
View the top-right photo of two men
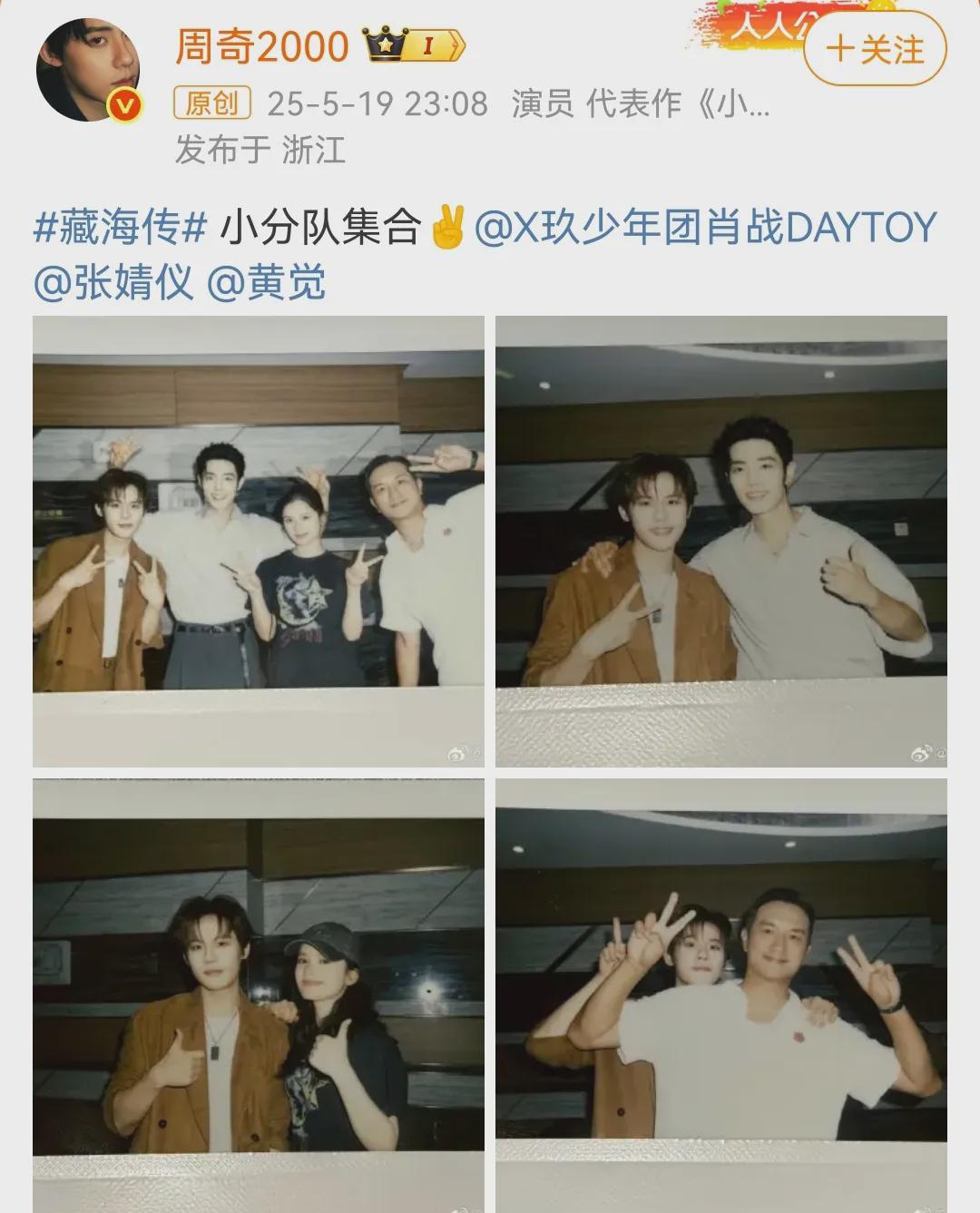click(x=721, y=541)
